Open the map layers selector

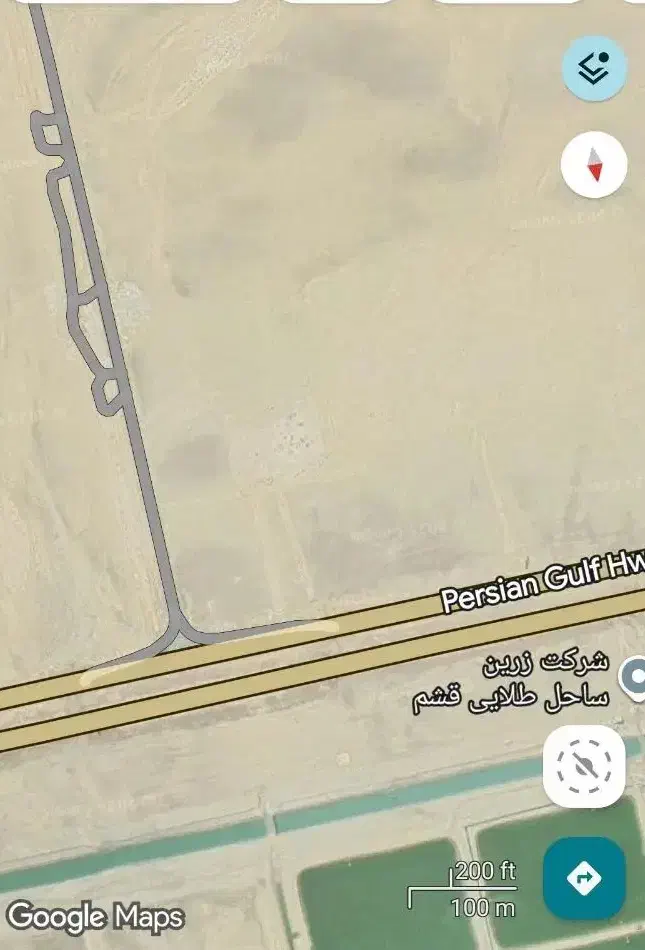(x=594, y=68)
